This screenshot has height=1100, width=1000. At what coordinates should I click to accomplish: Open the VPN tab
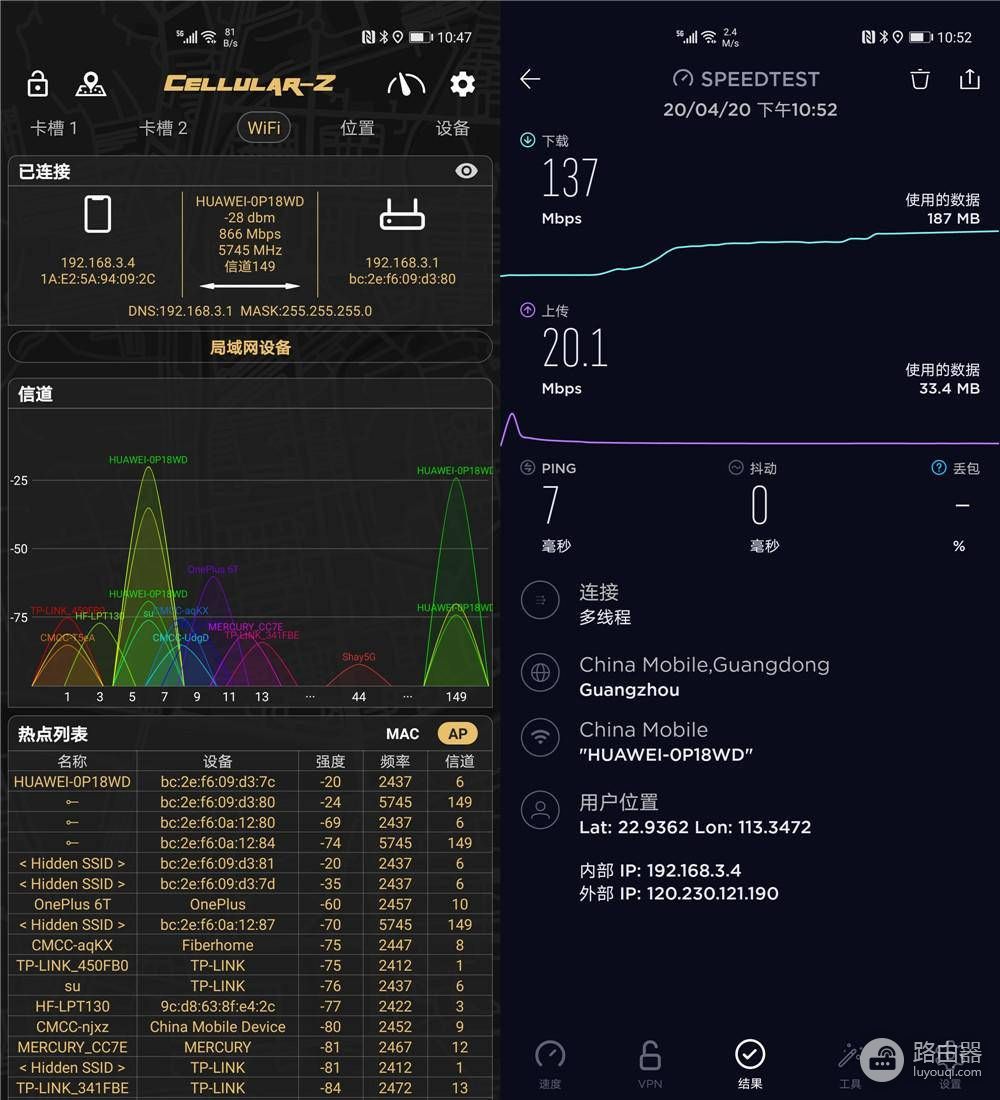click(650, 1063)
